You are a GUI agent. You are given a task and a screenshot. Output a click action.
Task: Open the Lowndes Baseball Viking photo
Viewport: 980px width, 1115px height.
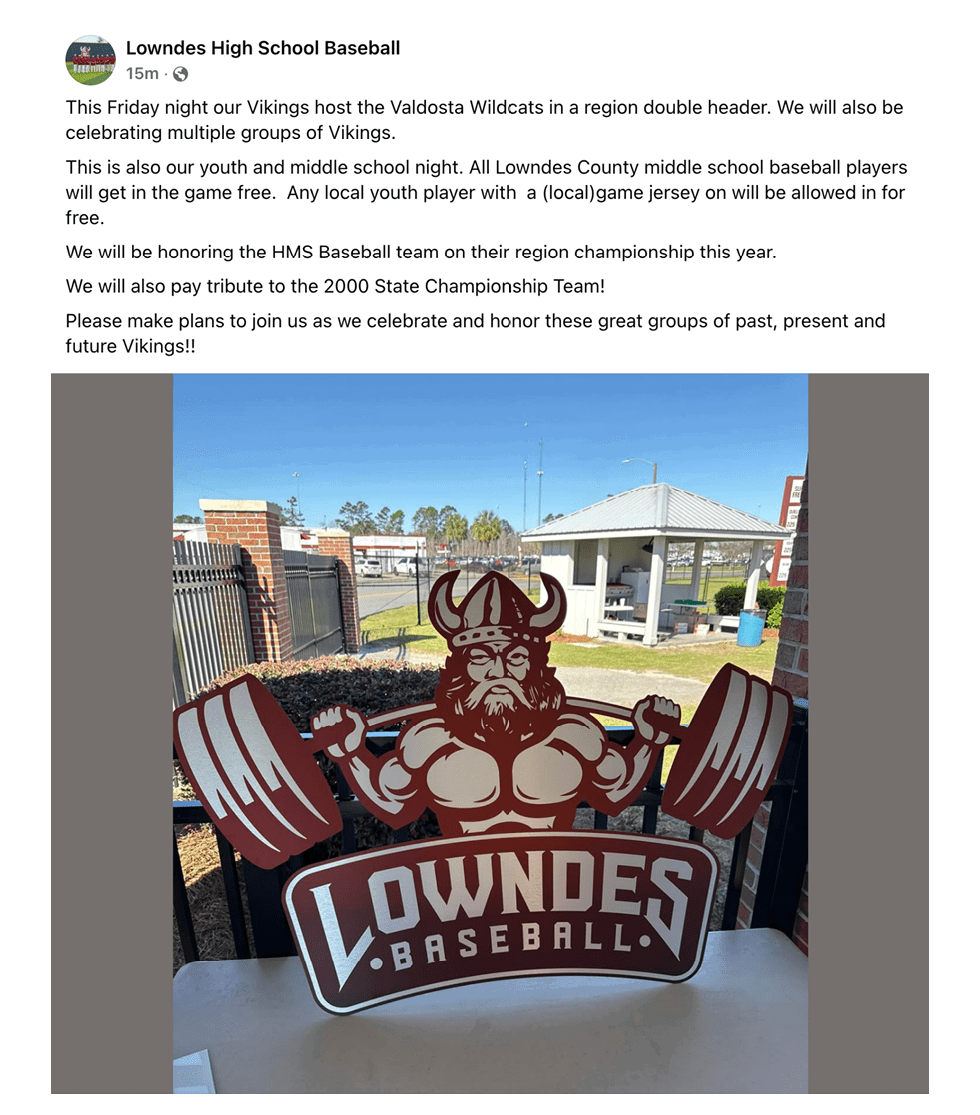click(490, 732)
